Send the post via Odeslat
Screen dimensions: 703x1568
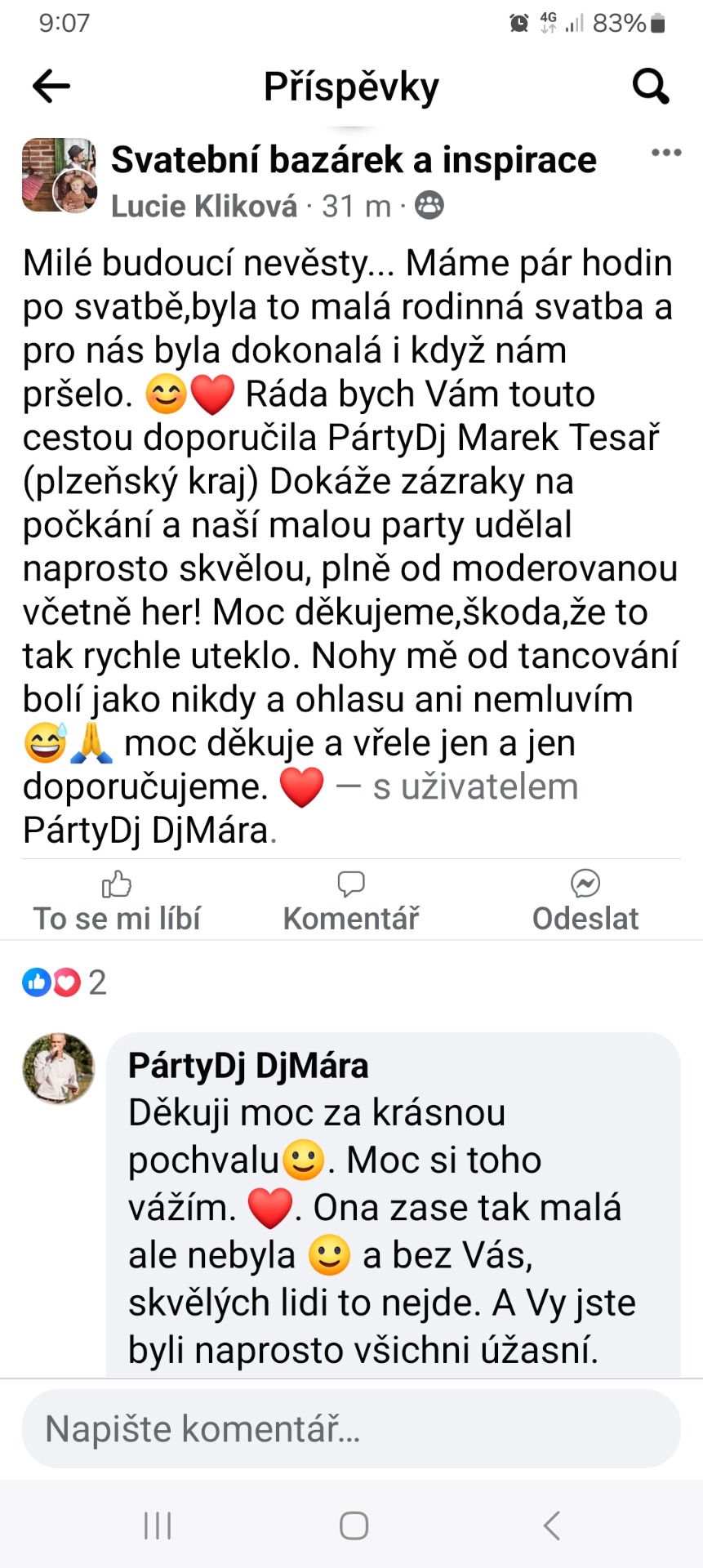[x=585, y=902]
